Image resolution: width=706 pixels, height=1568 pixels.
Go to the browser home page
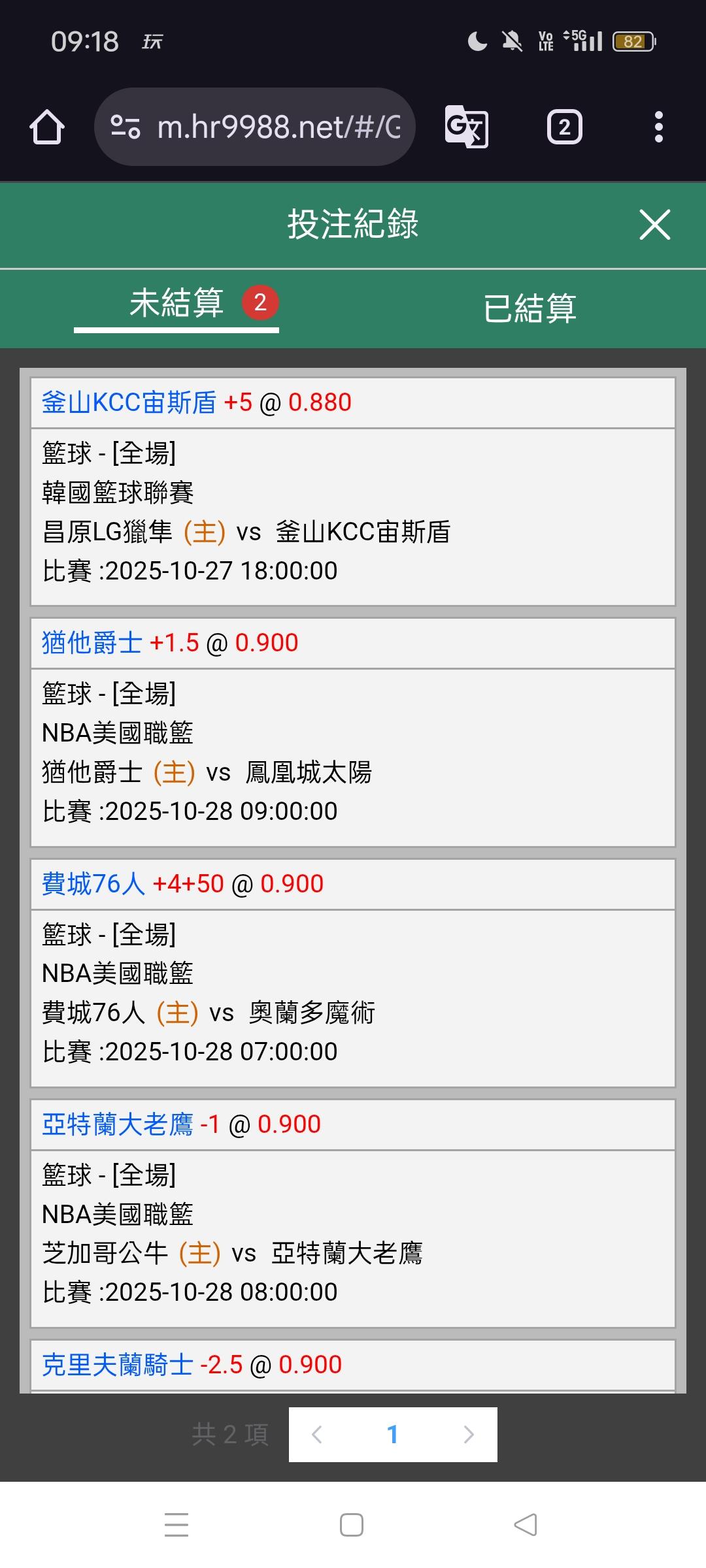[x=47, y=127]
